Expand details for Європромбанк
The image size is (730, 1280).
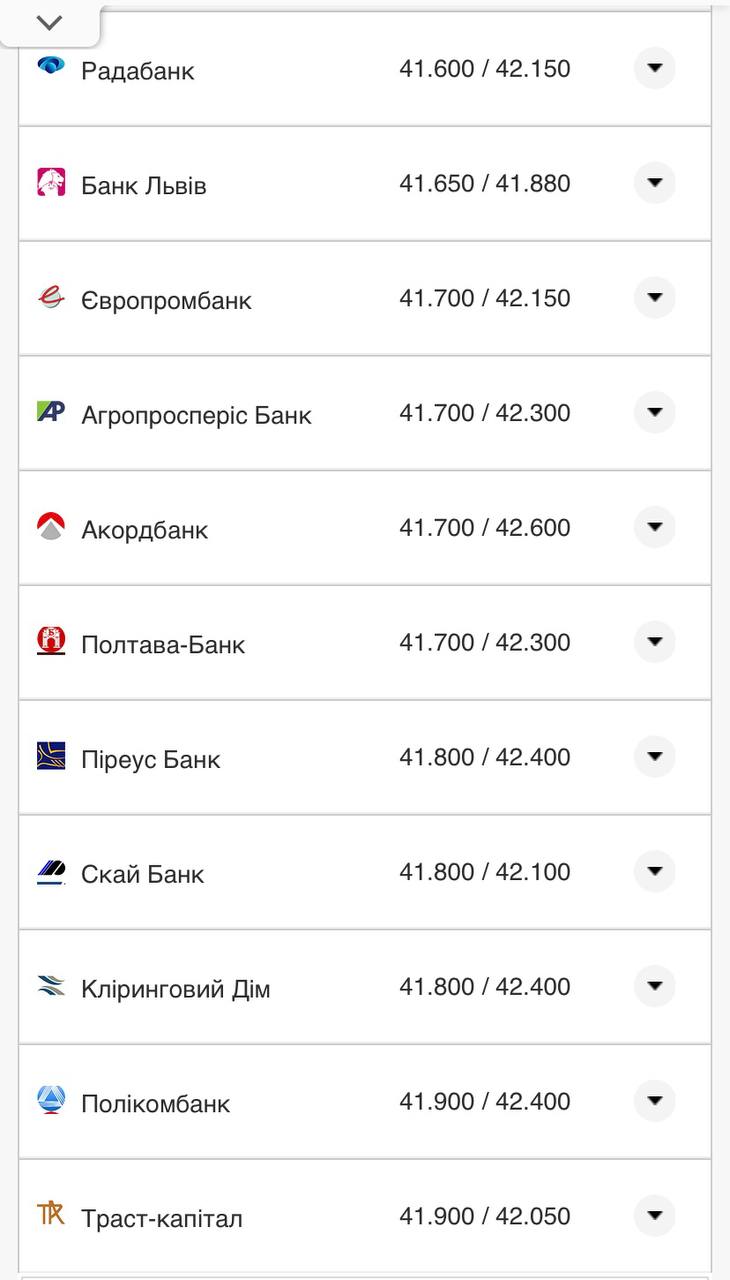coord(655,298)
